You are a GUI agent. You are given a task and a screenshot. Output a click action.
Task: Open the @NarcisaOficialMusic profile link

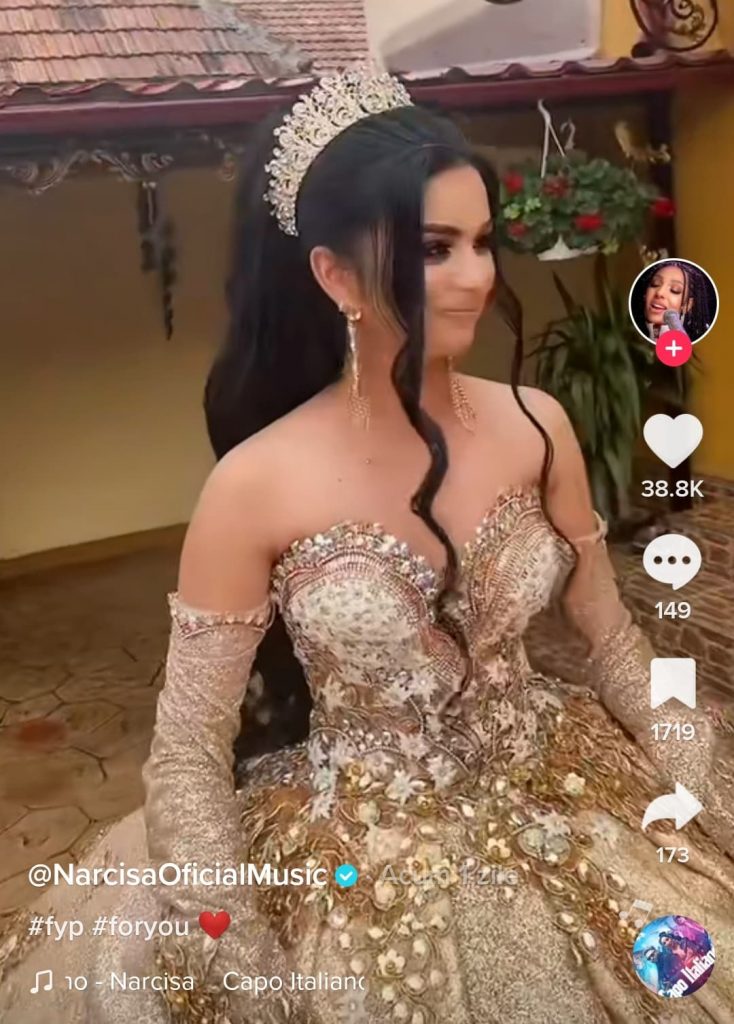point(178,875)
